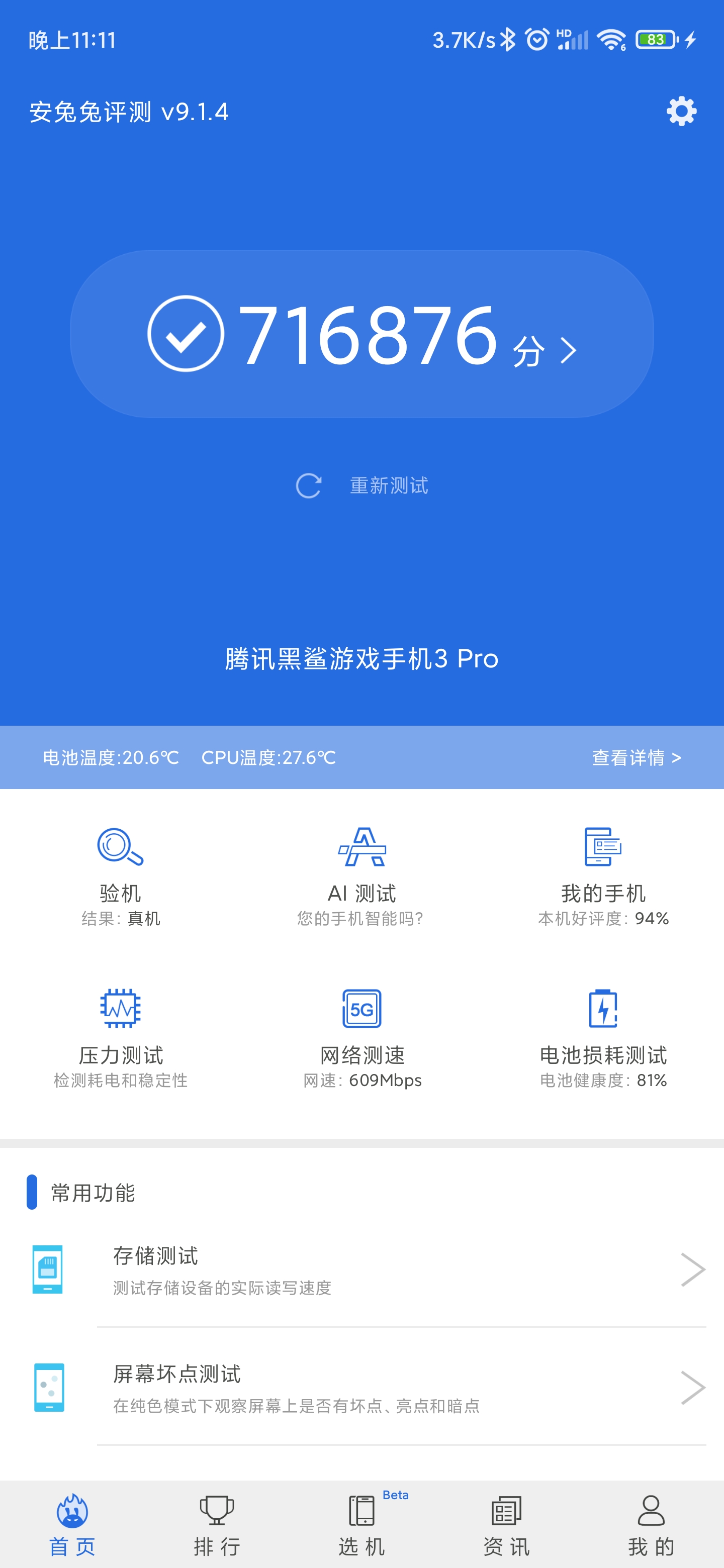The height and width of the screenshot is (1568, 724).
Task: View the 716876 score details
Action: pos(361,334)
